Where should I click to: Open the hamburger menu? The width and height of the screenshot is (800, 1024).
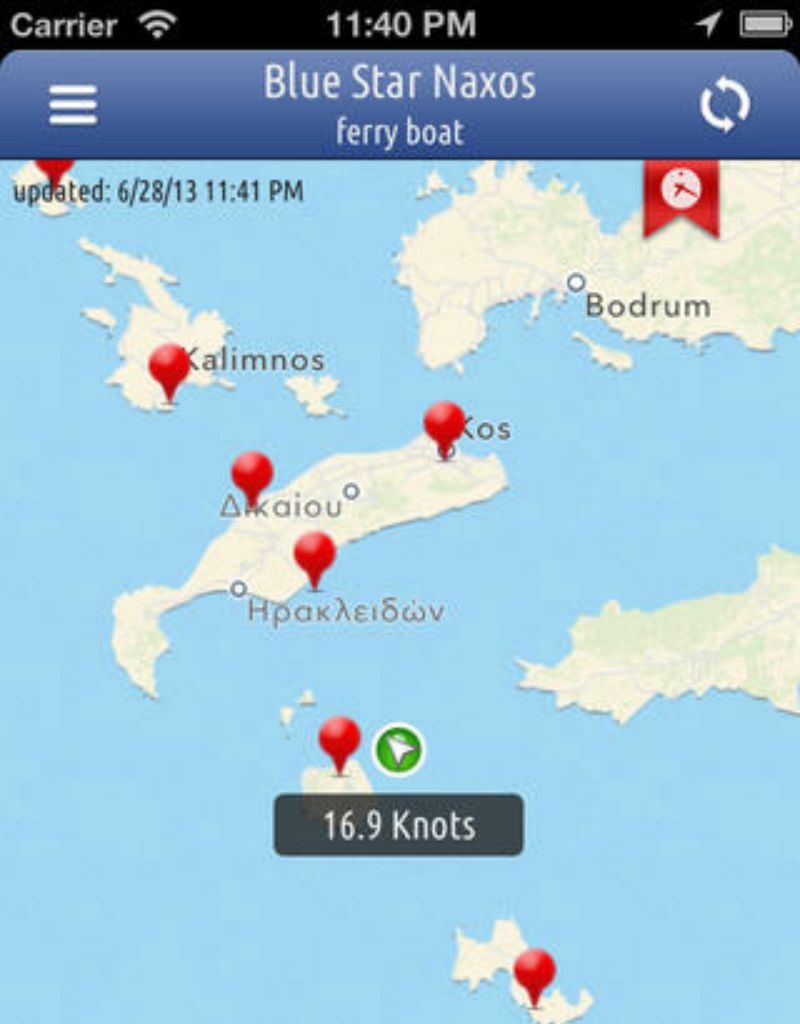(x=73, y=105)
